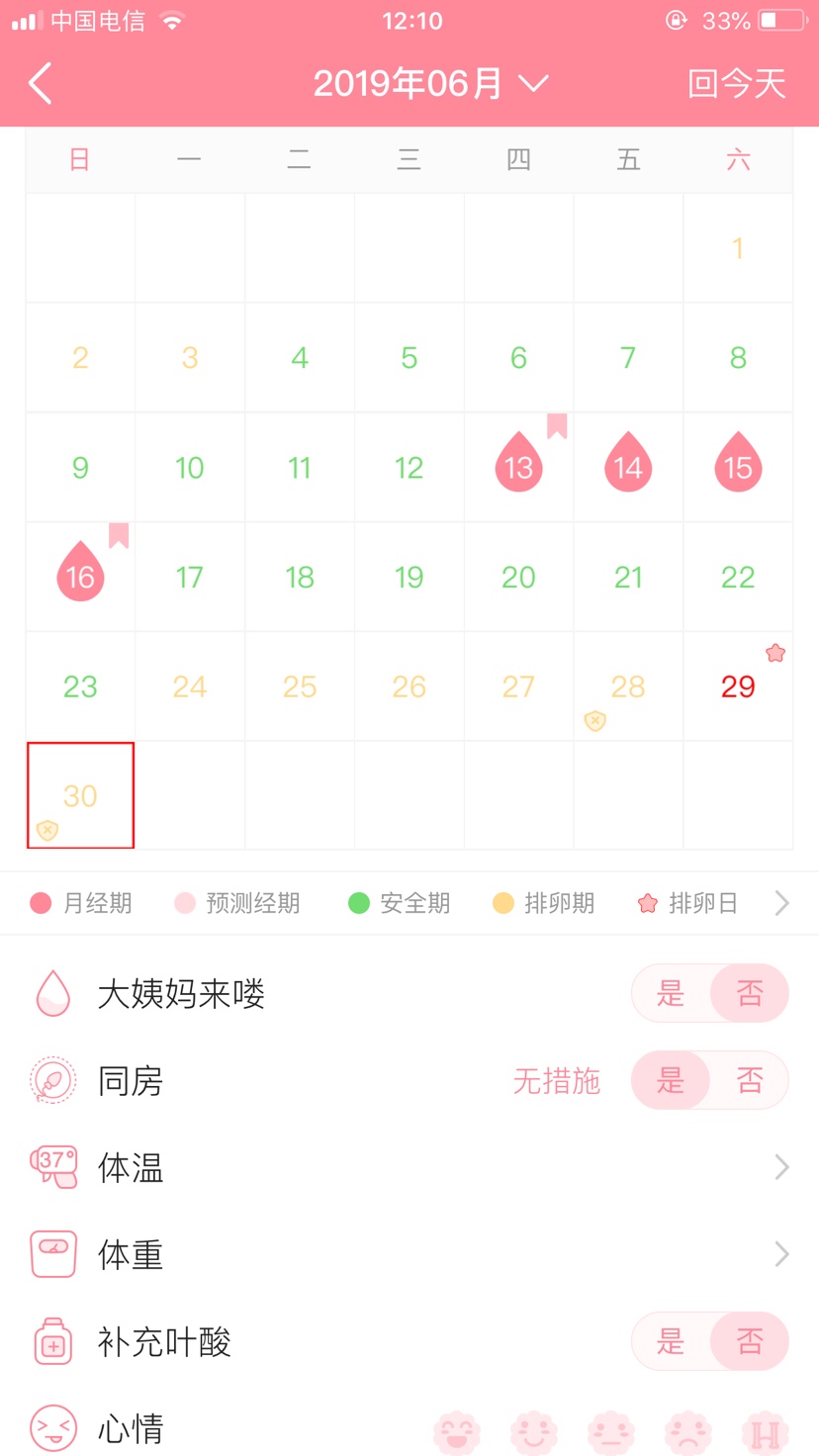This screenshot has height=1456, width=819.
Task: Set 补充叶酸 to 是
Action: coord(671,1341)
